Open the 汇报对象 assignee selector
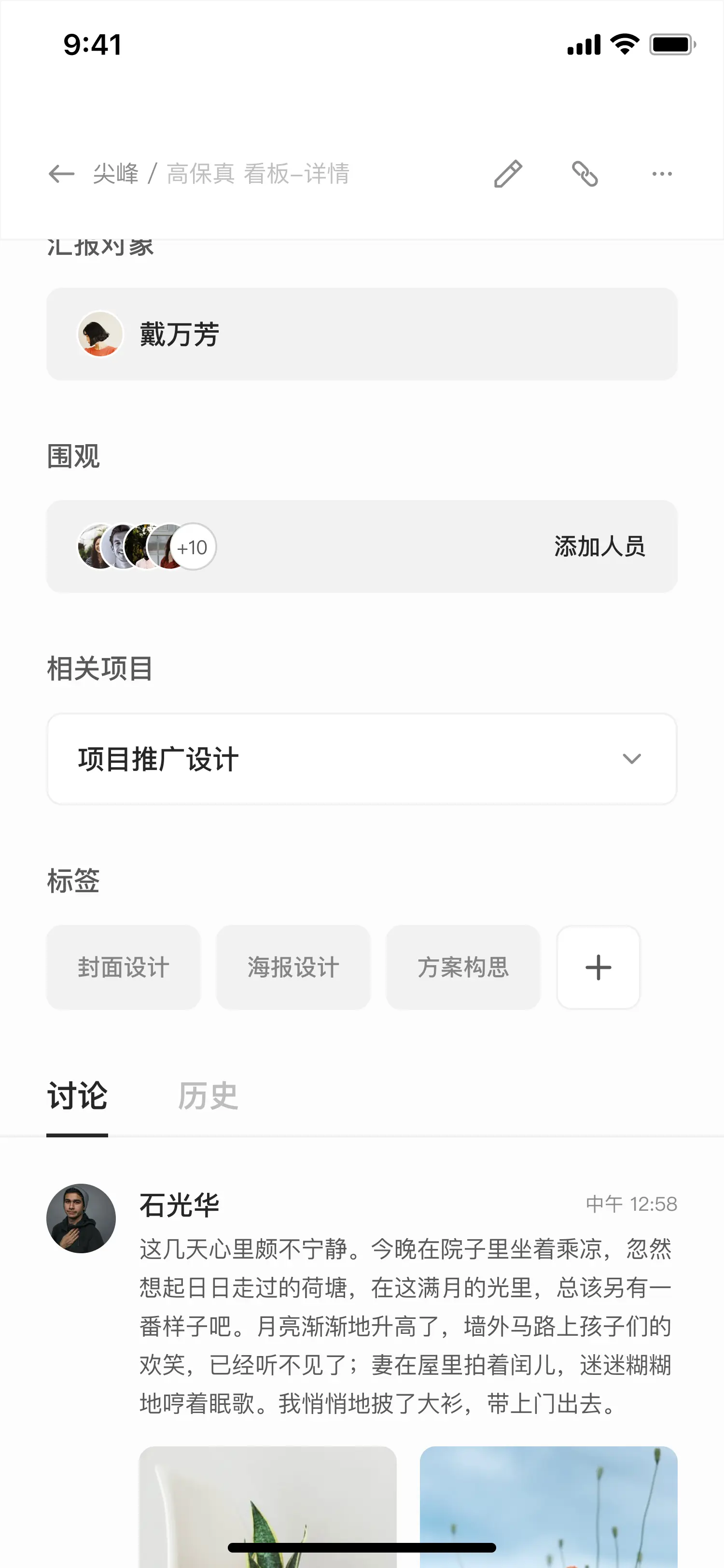Screen dimensions: 724x1568 [362, 334]
